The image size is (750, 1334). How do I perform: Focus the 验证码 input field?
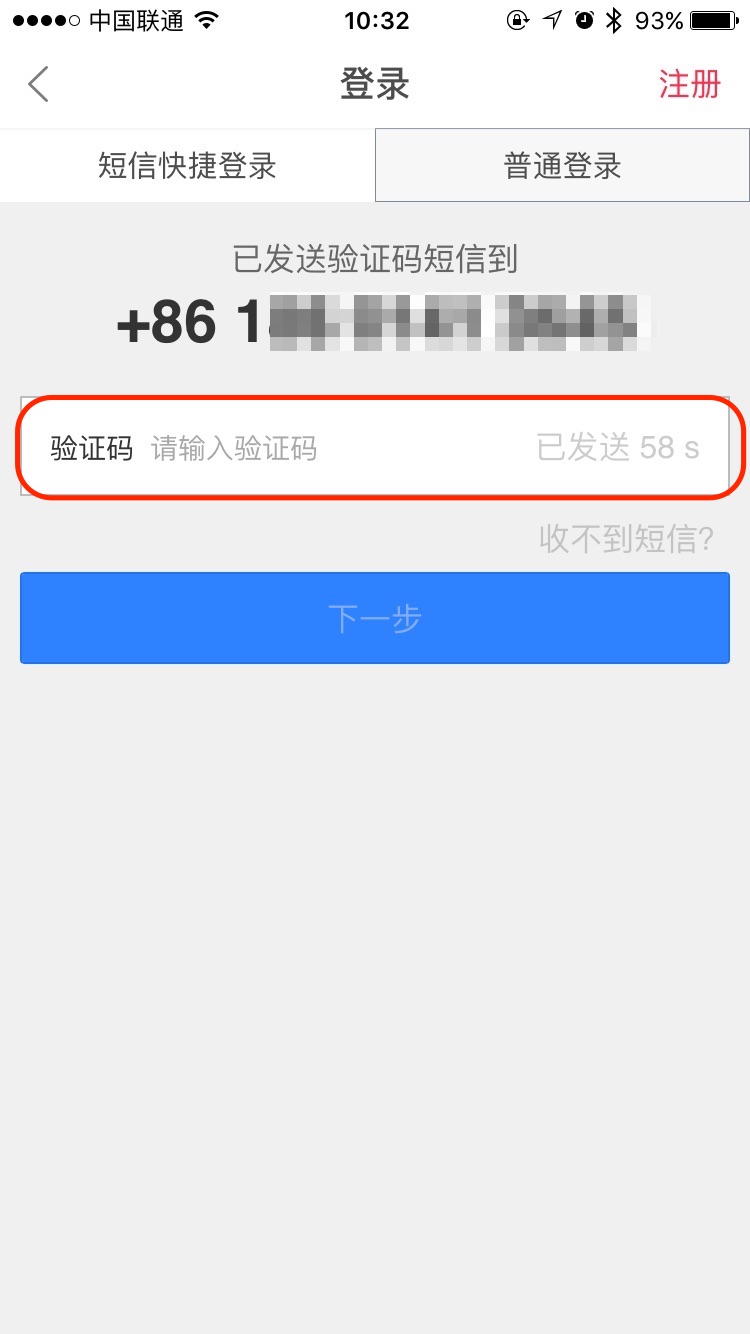(330, 448)
